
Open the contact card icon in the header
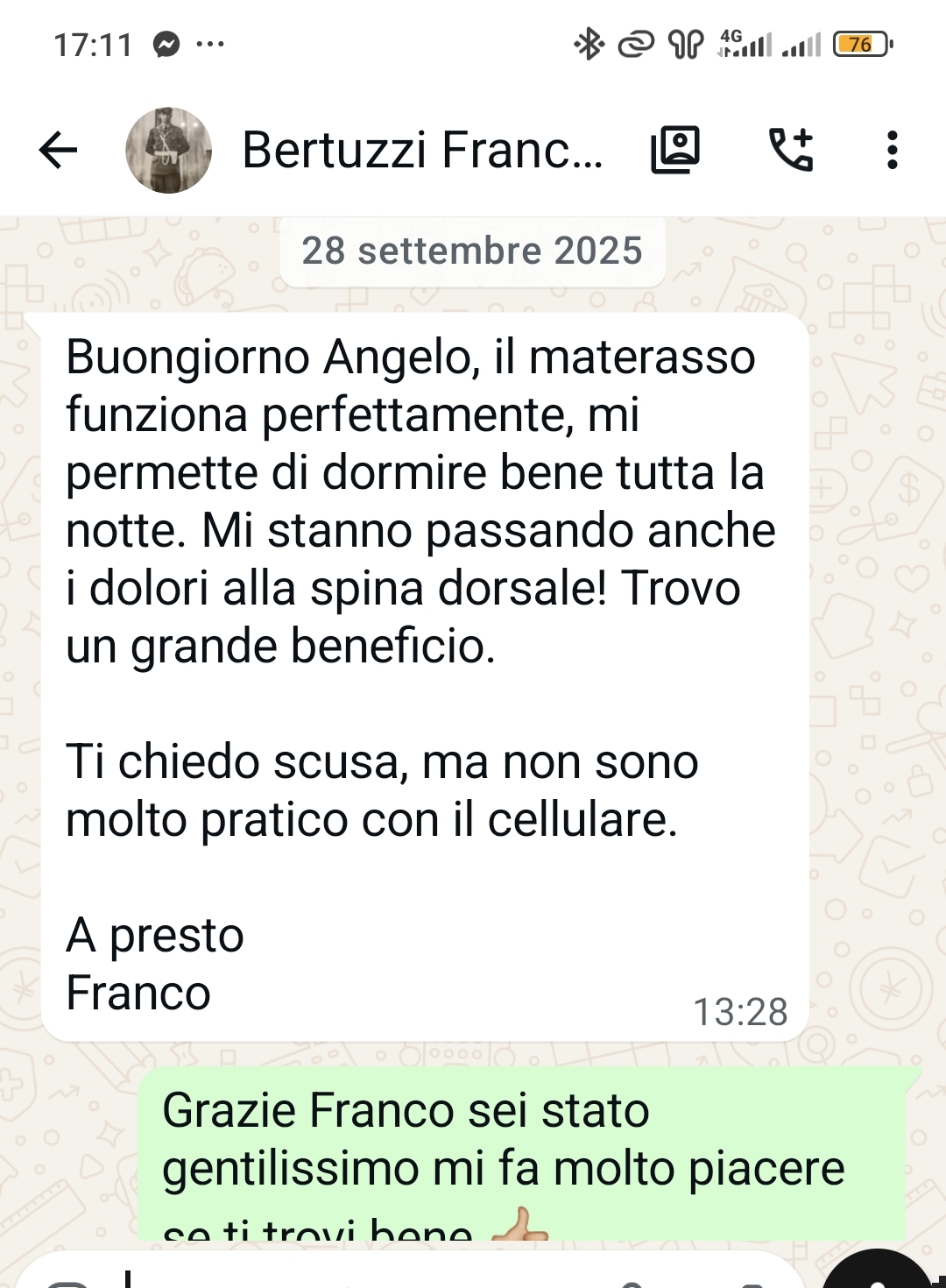click(x=675, y=150)
